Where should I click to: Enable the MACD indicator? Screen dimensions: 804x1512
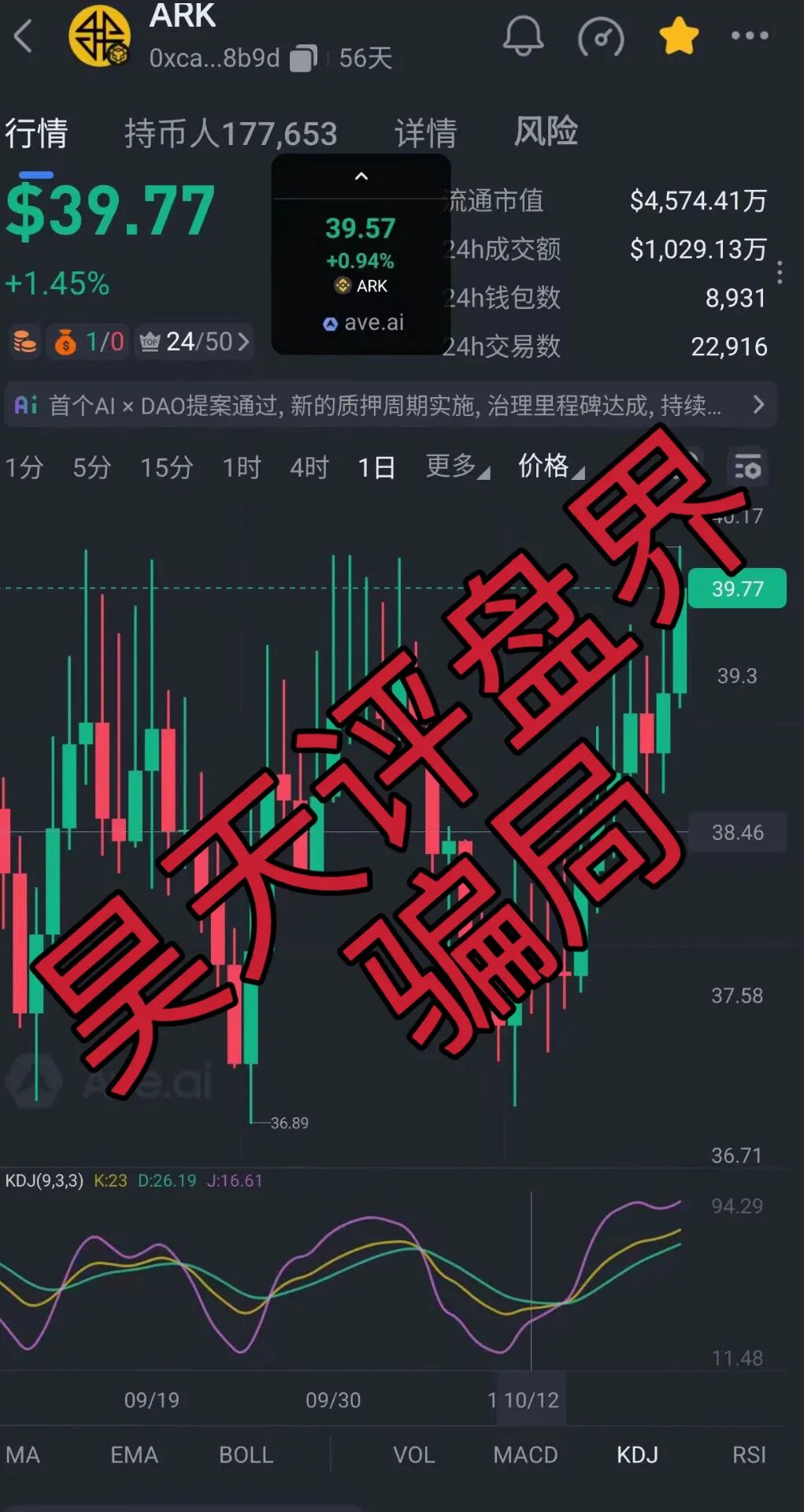[525, 1454]
